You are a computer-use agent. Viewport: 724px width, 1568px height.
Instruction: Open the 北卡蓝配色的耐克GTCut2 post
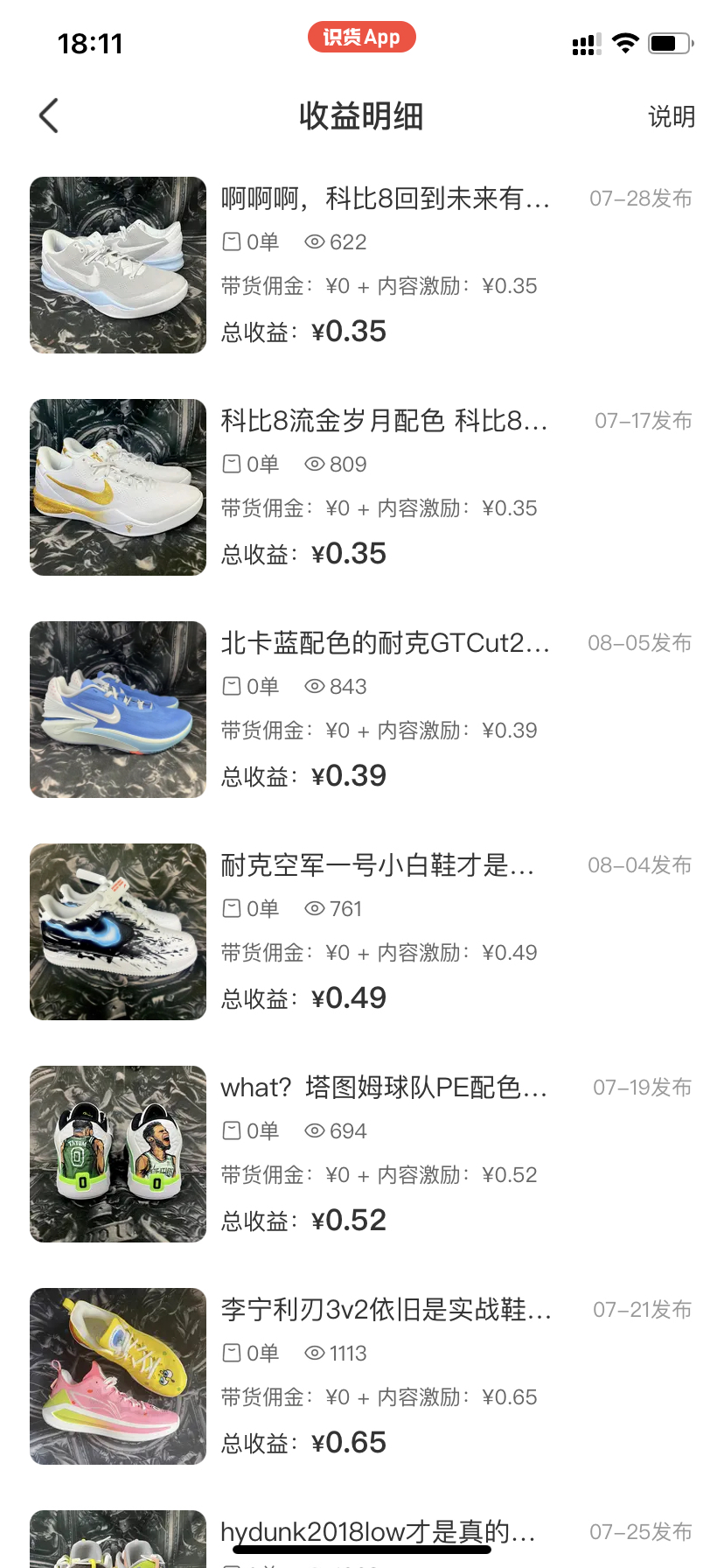385,644
